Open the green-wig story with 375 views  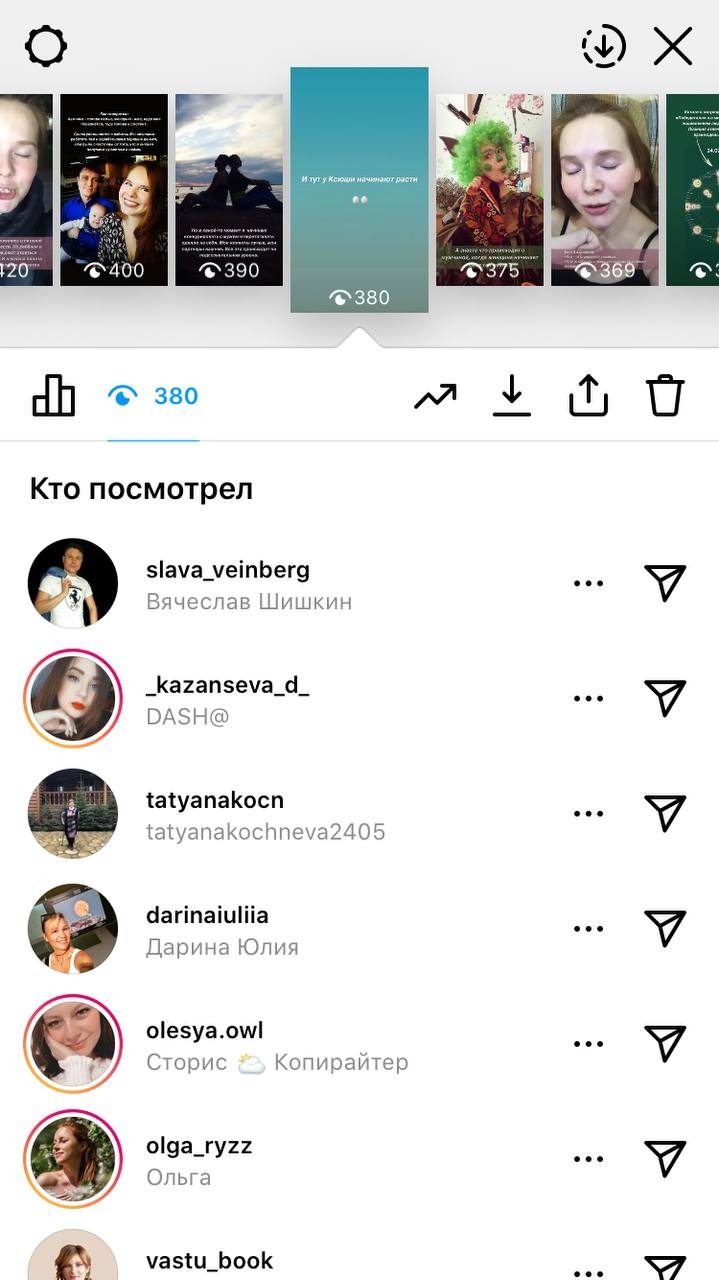tap(490, 190)
